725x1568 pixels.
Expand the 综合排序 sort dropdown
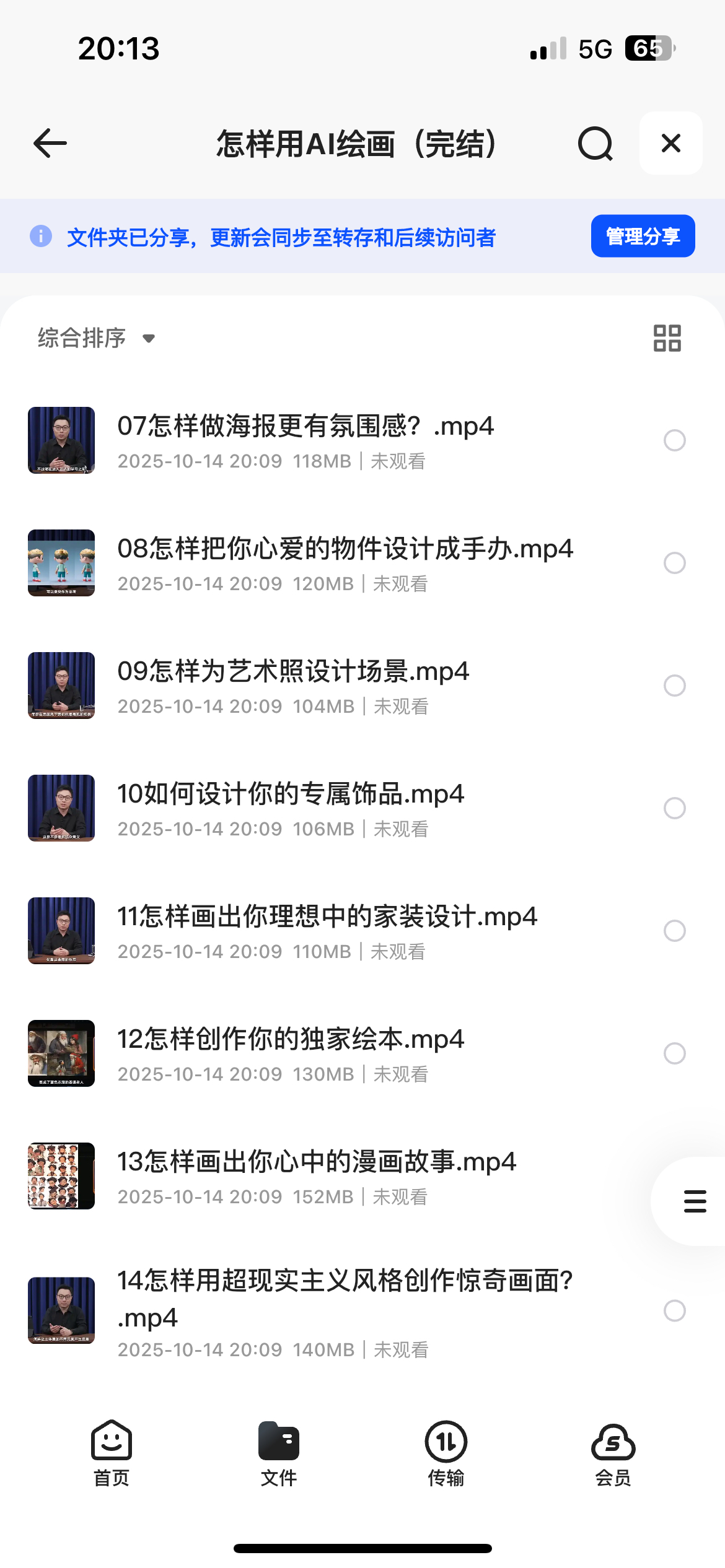click(x=97, y=338)
